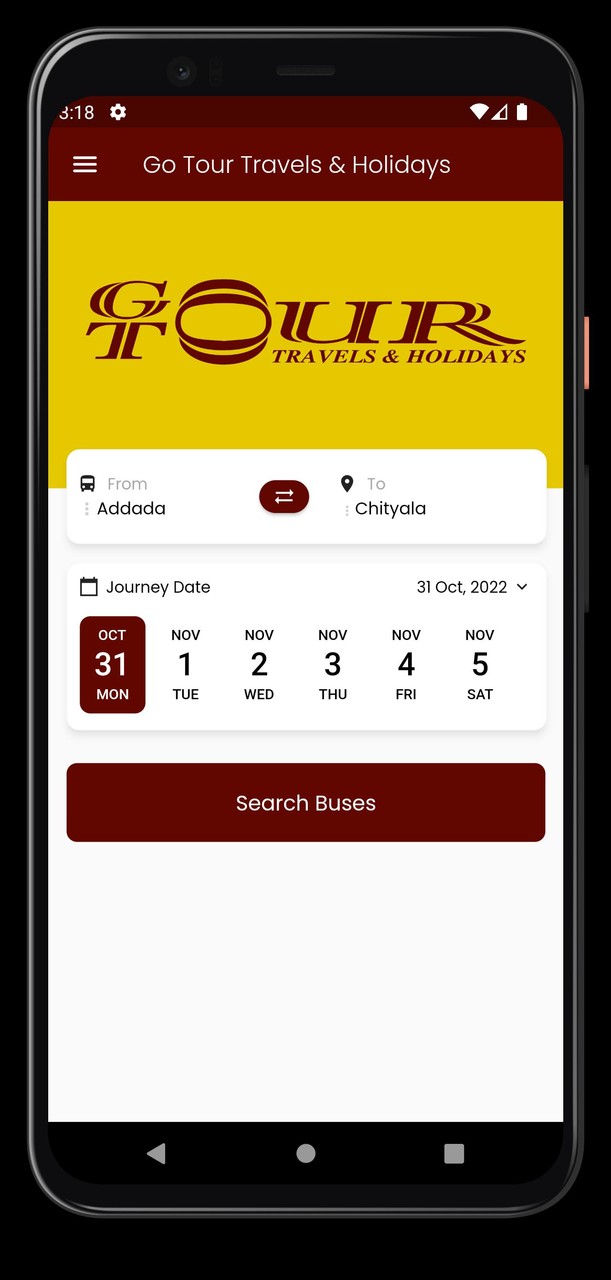Pick Nov 5 Saturday as journey date
This screenshot has height=1280, width=611.
pos(480,665)
